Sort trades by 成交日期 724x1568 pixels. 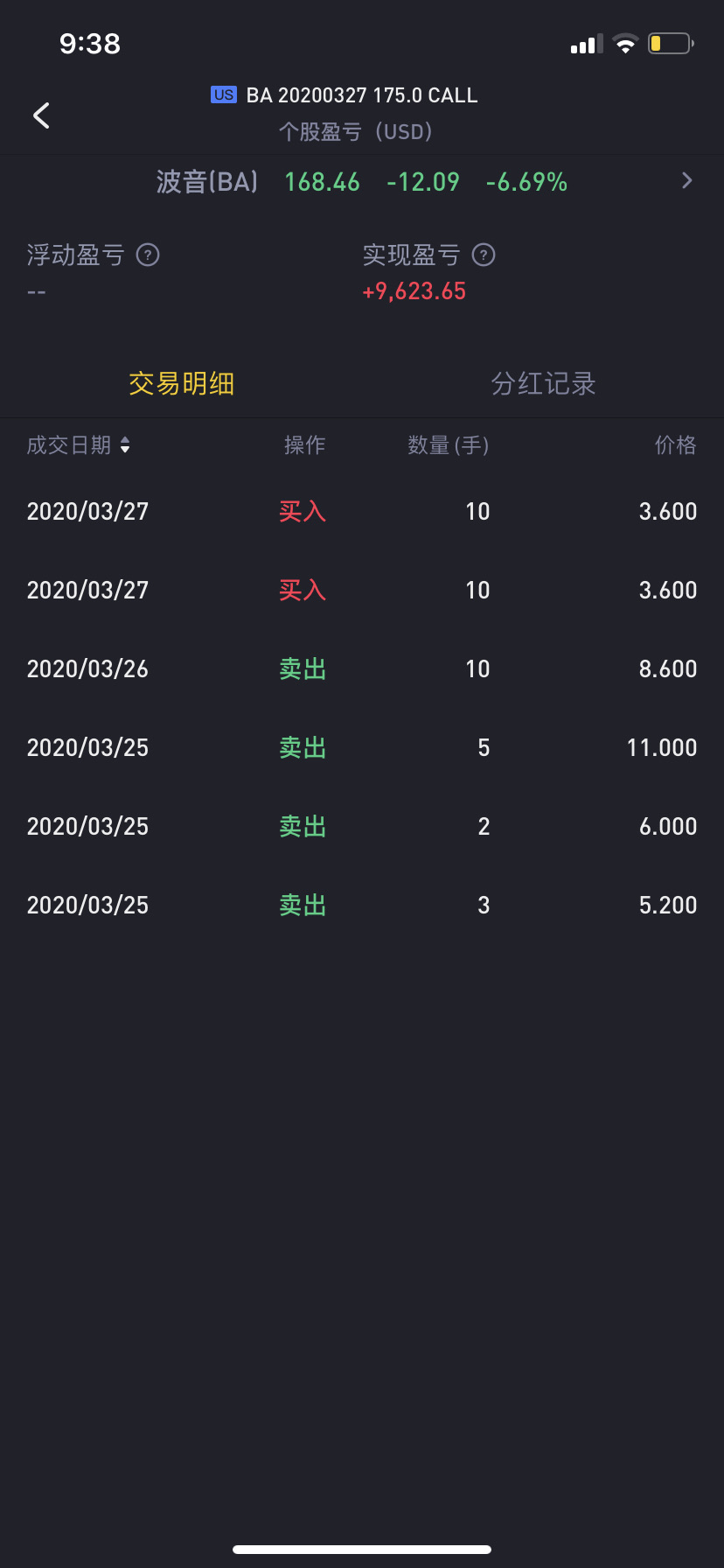click(x=79, y=445)
